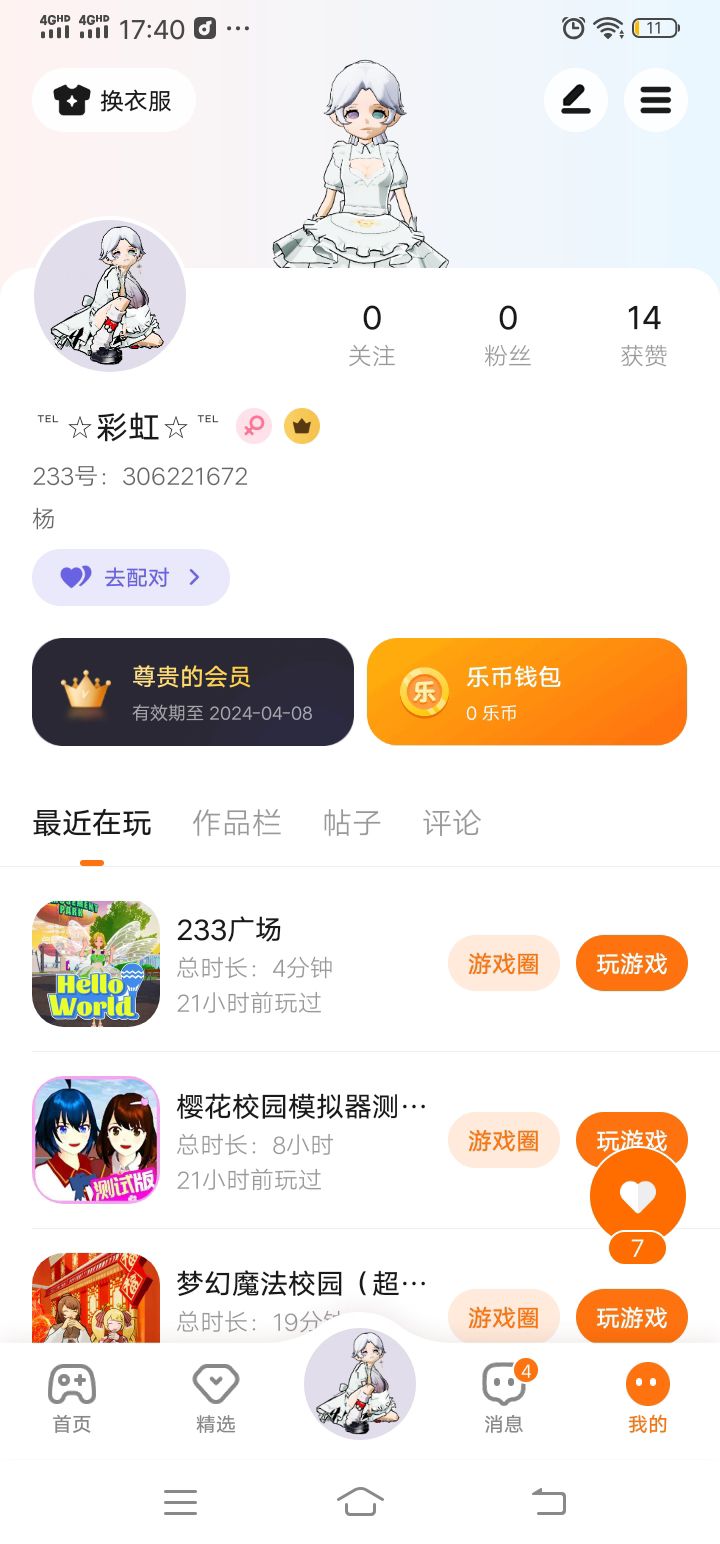Tap 玩游戏 for 梦幻魔法校园
The height and width of the screenshot is (1544, 720).
pos(632,1317)
